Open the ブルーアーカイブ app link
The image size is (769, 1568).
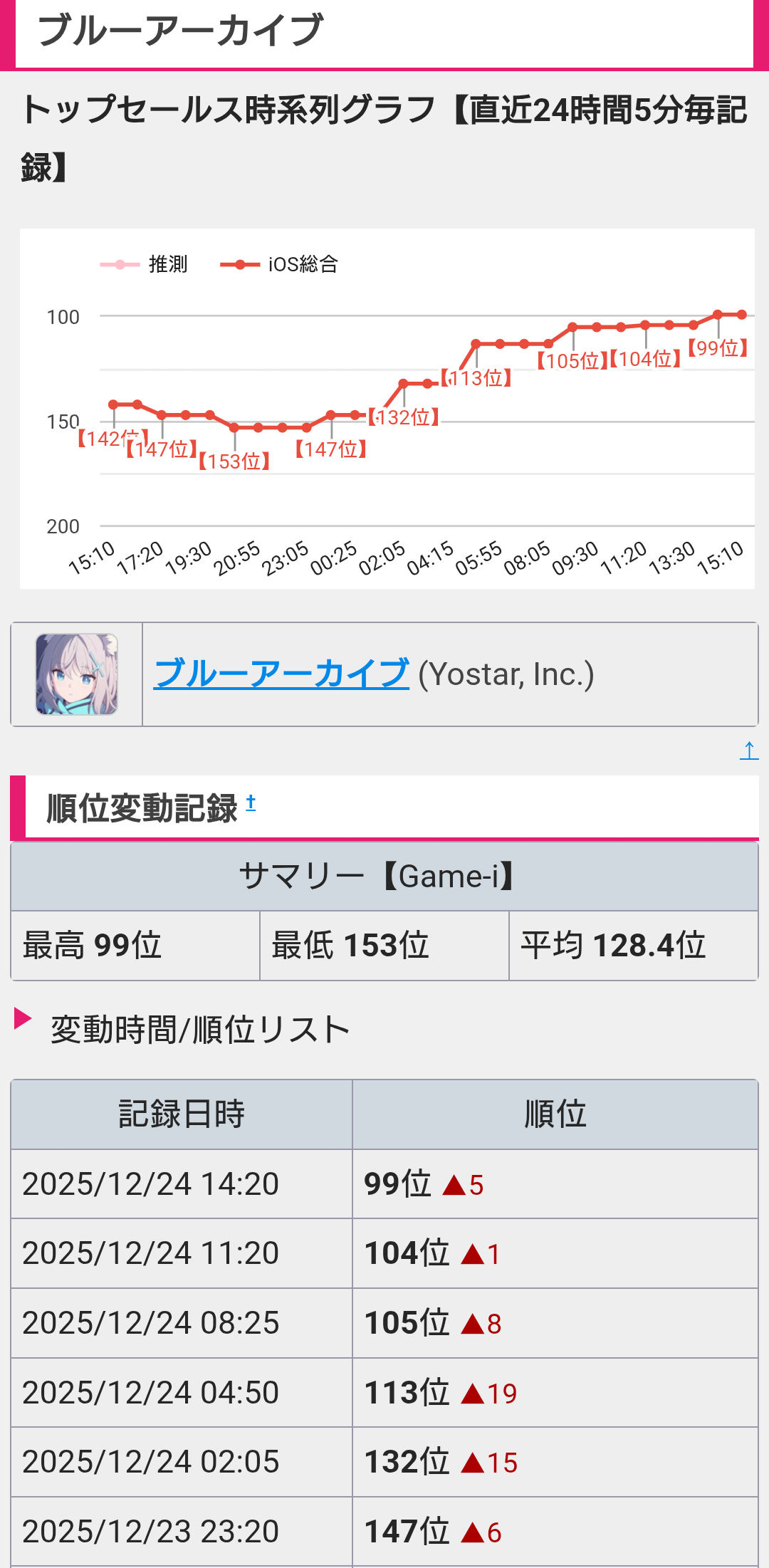(x=281, y=674)
